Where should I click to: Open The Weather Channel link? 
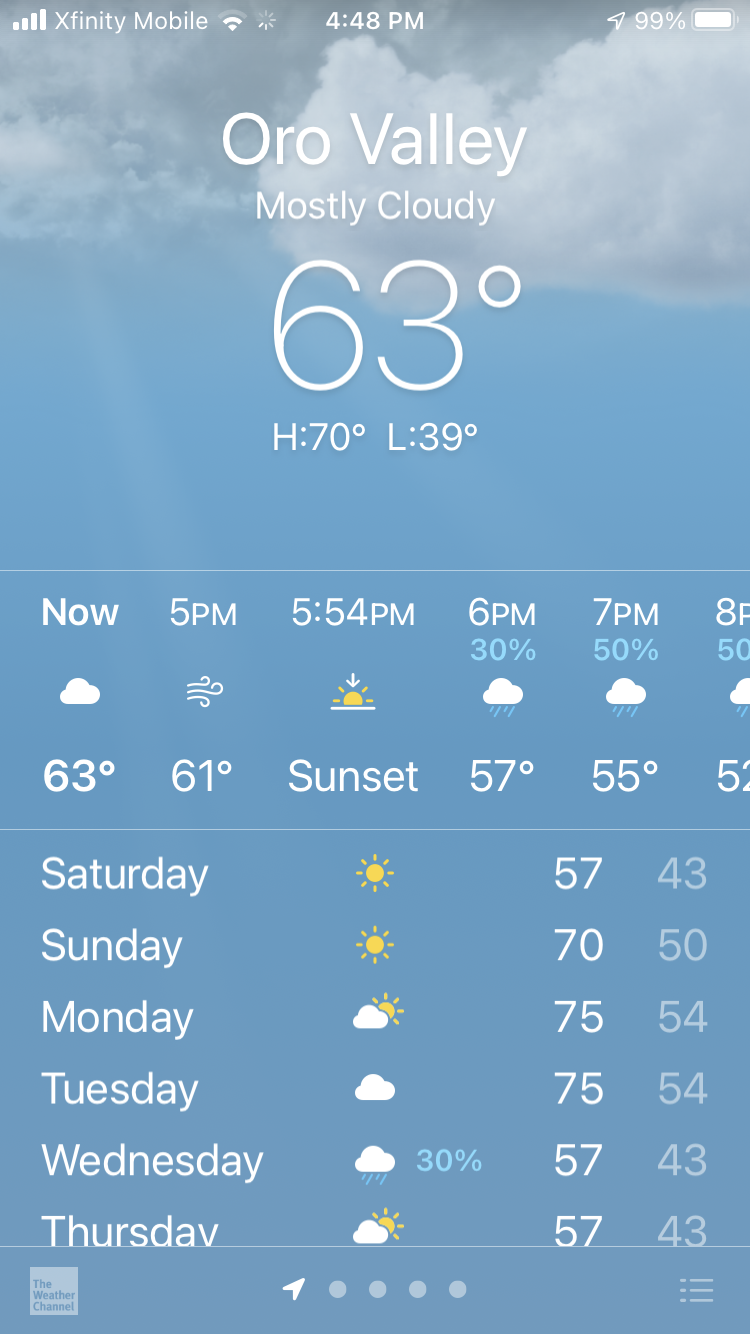(x=54, y=1291)
